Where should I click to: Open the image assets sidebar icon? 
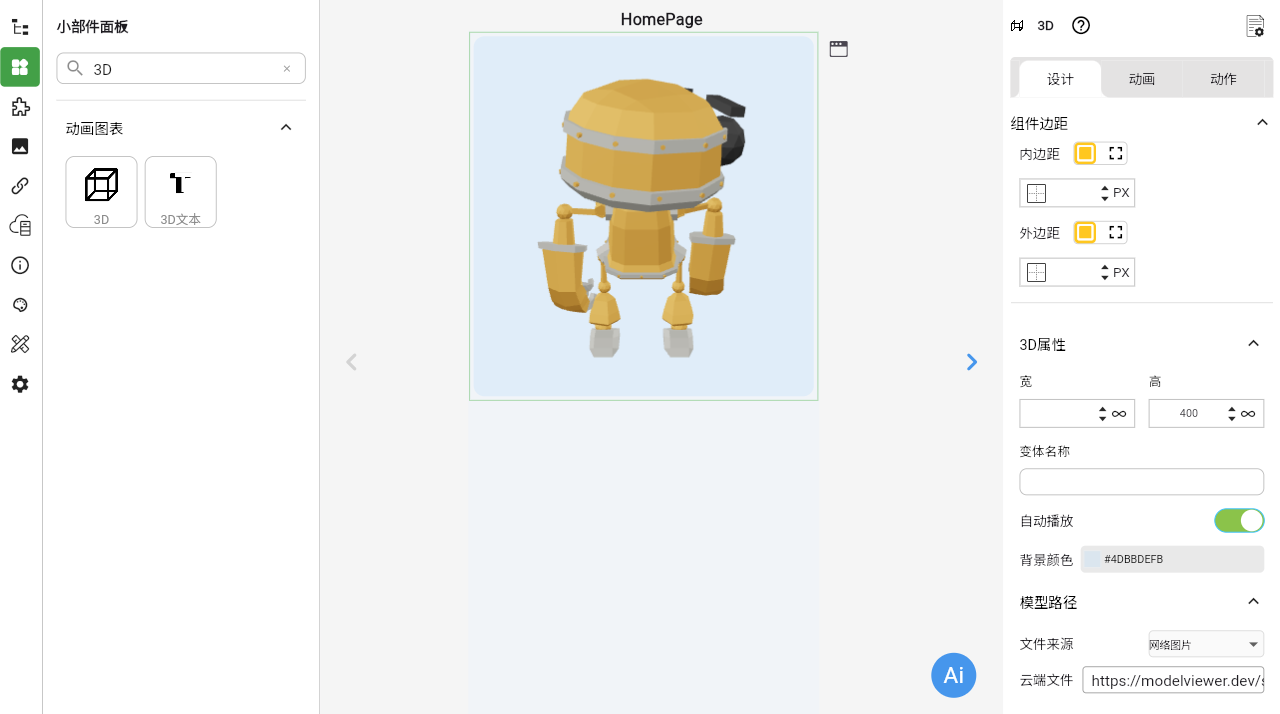(x=20, y=146)
